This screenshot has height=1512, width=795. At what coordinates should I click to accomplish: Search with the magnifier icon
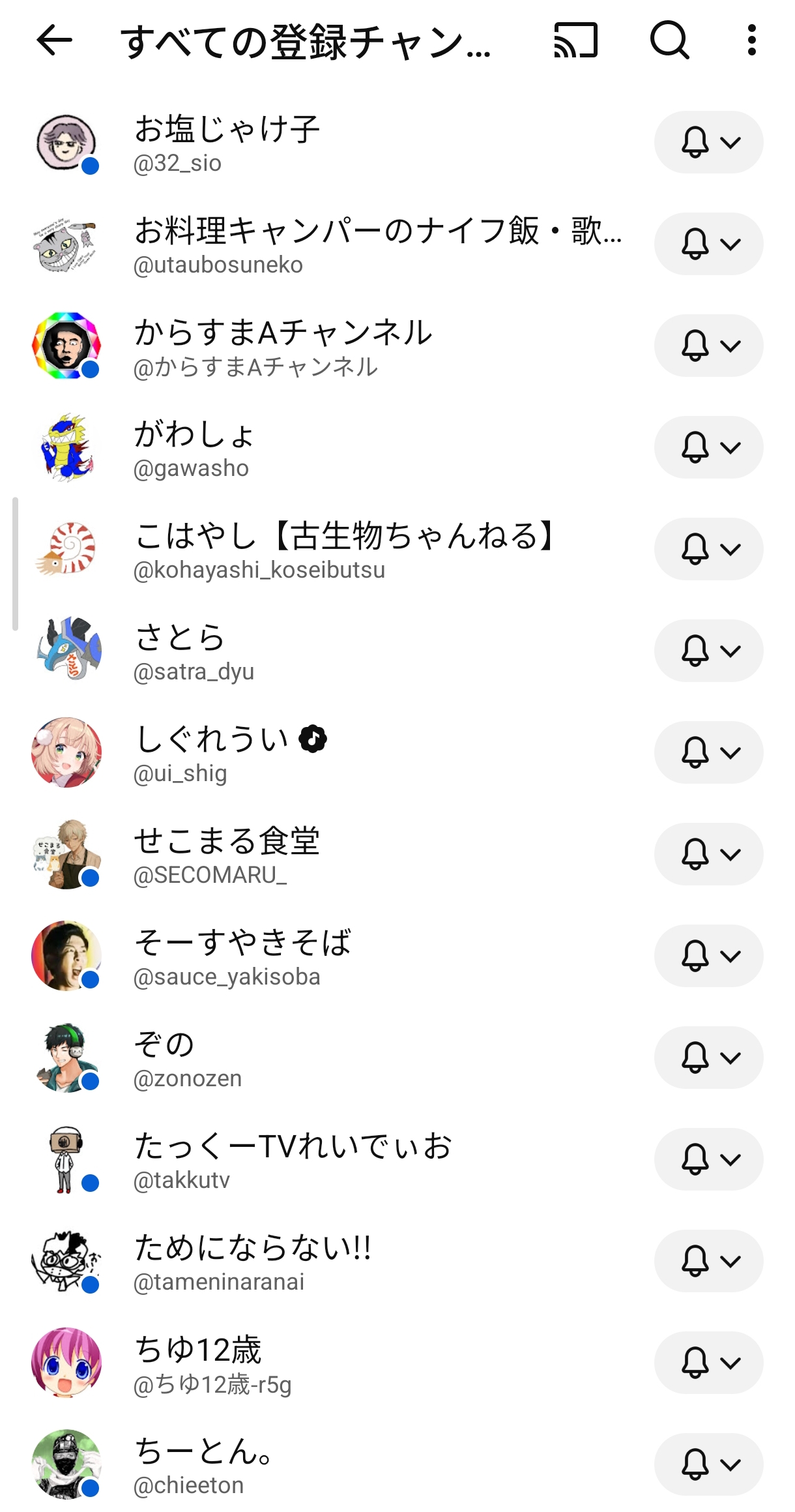click(669, 40)
